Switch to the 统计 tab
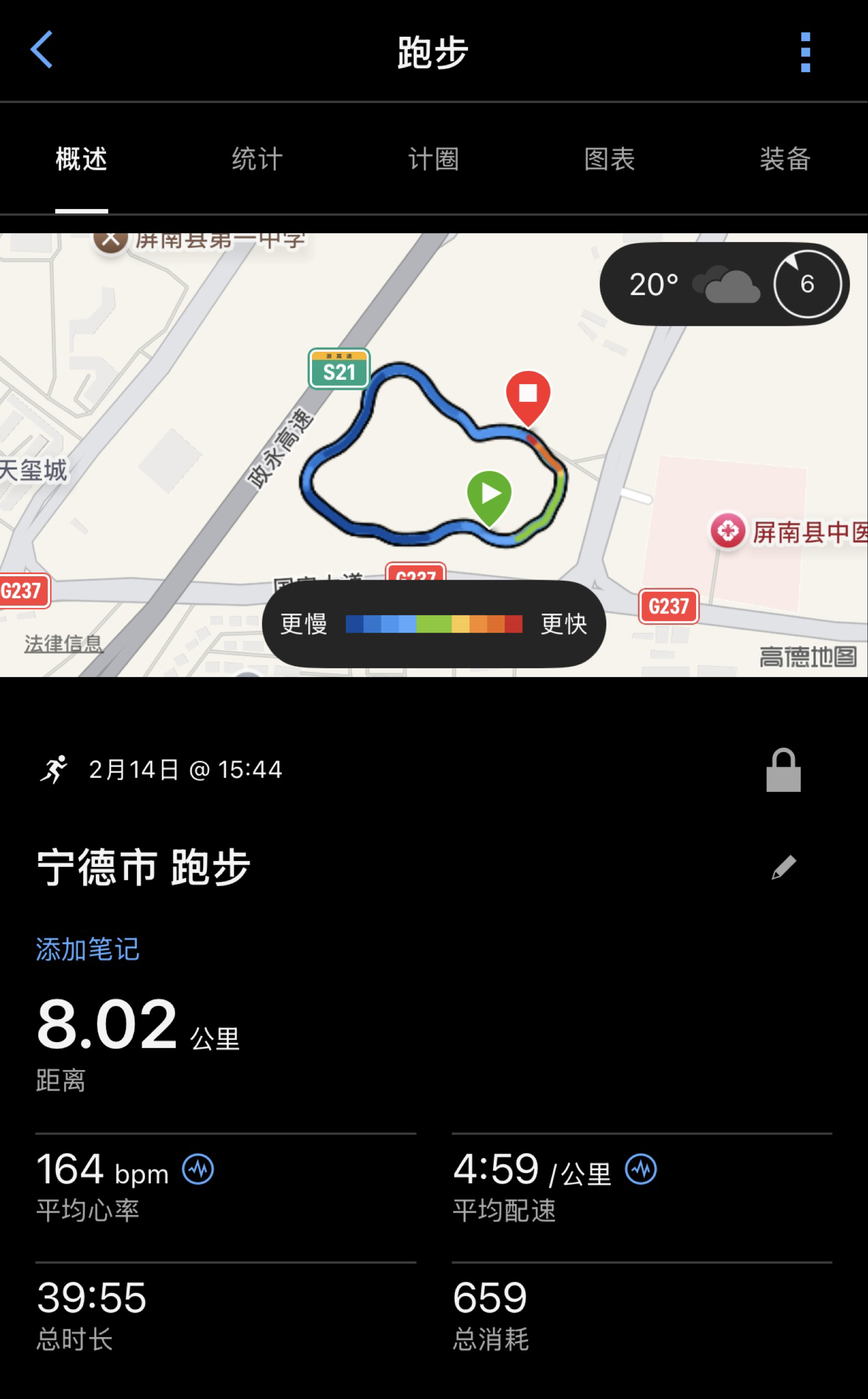The image size is (868, 1399). [x=257, y=159]
